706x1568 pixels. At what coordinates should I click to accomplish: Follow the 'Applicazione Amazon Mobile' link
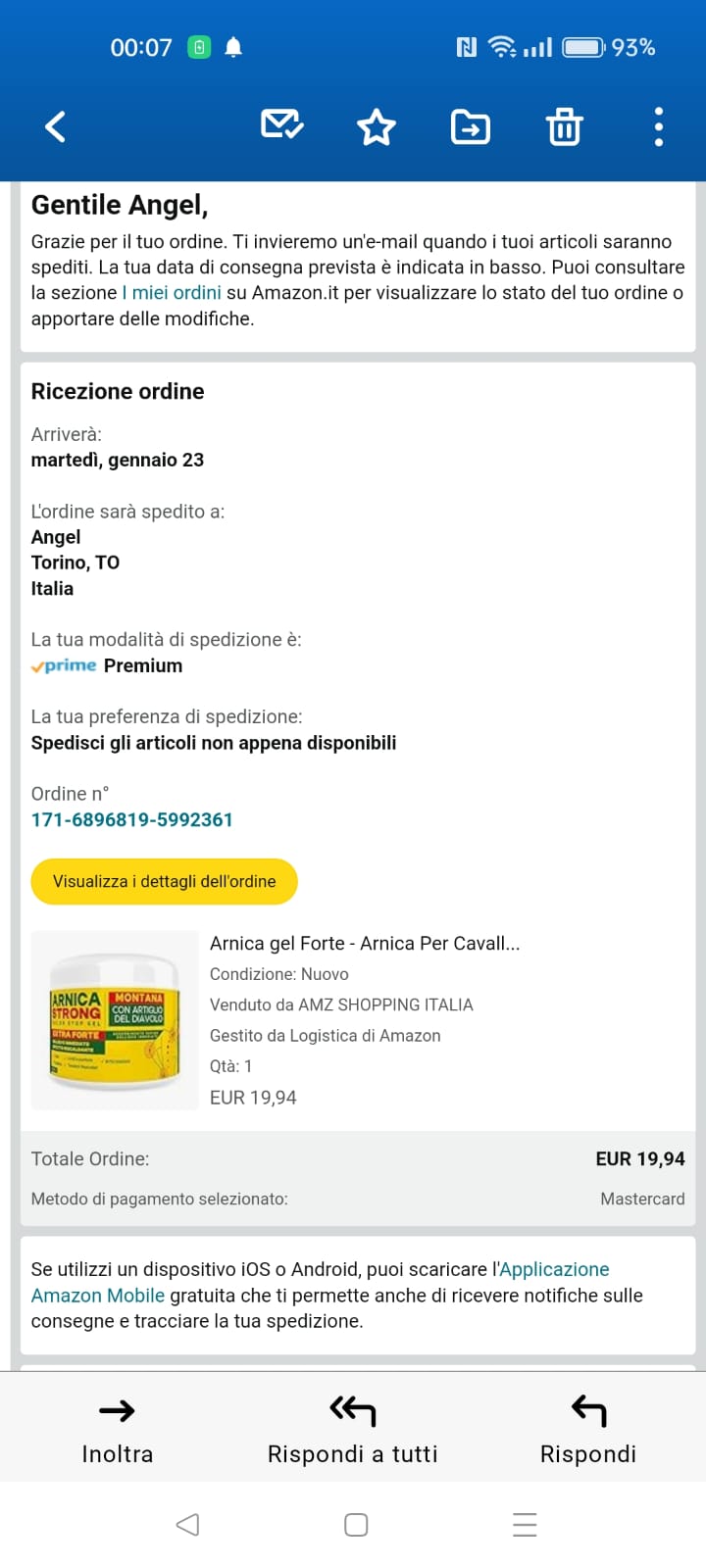coord(554,1270)
